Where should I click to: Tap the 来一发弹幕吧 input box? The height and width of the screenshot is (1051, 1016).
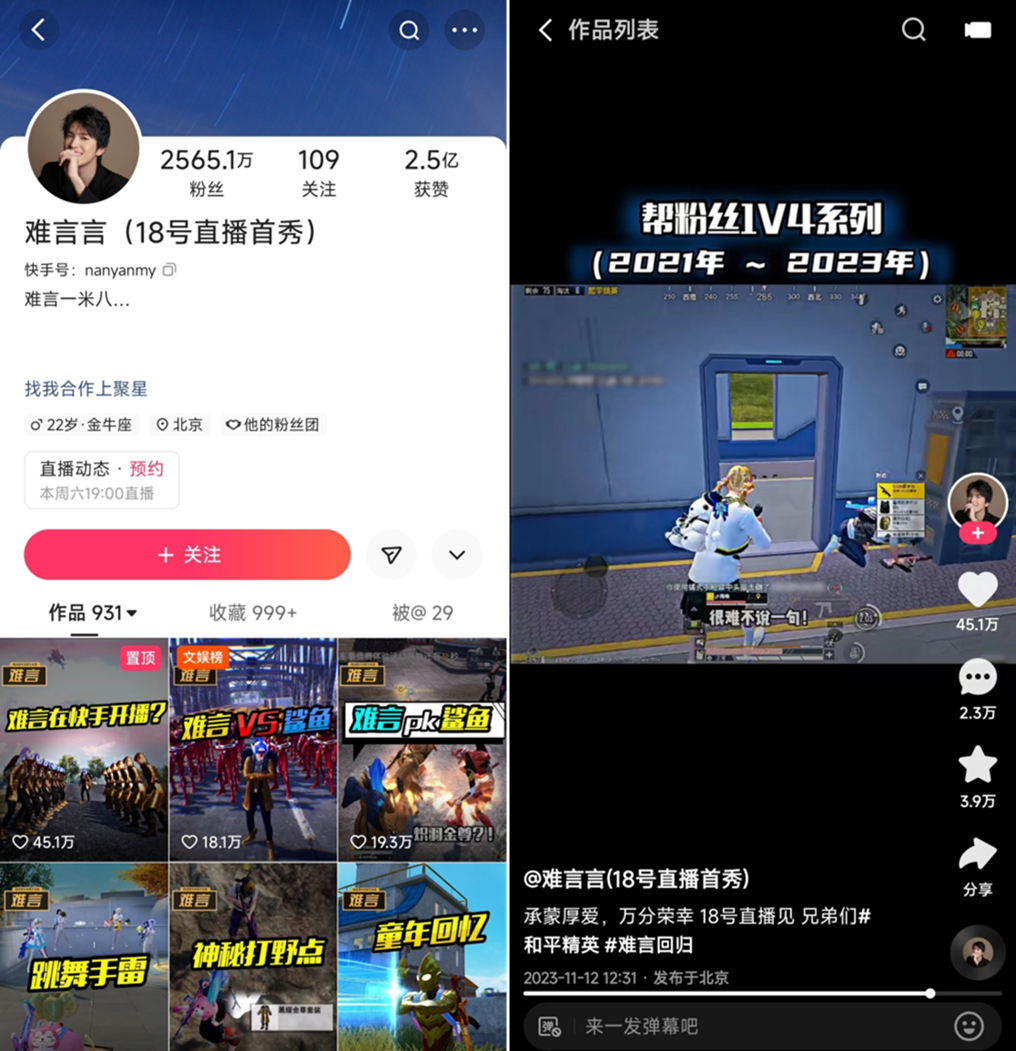click(x=740, y=1027)
